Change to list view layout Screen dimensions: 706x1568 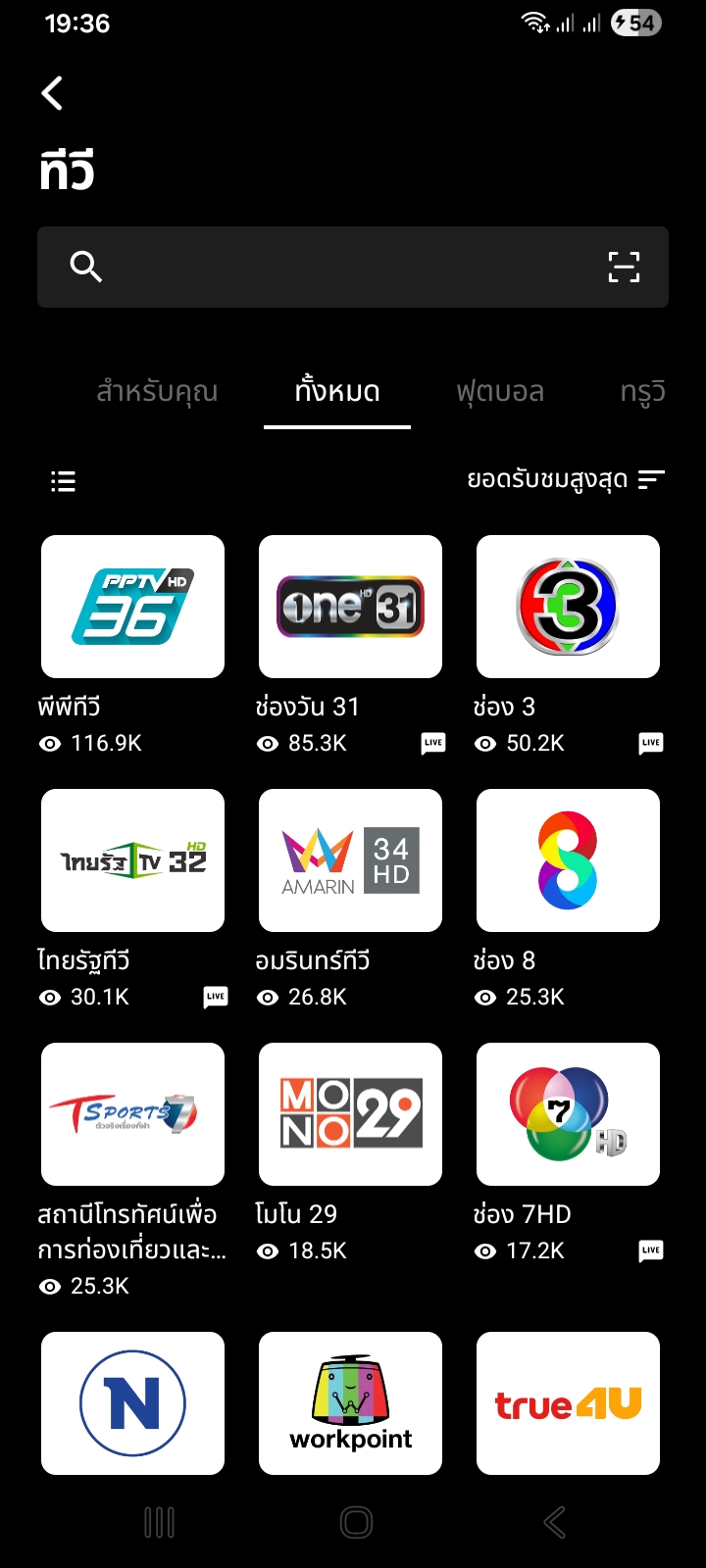point(64,481)
